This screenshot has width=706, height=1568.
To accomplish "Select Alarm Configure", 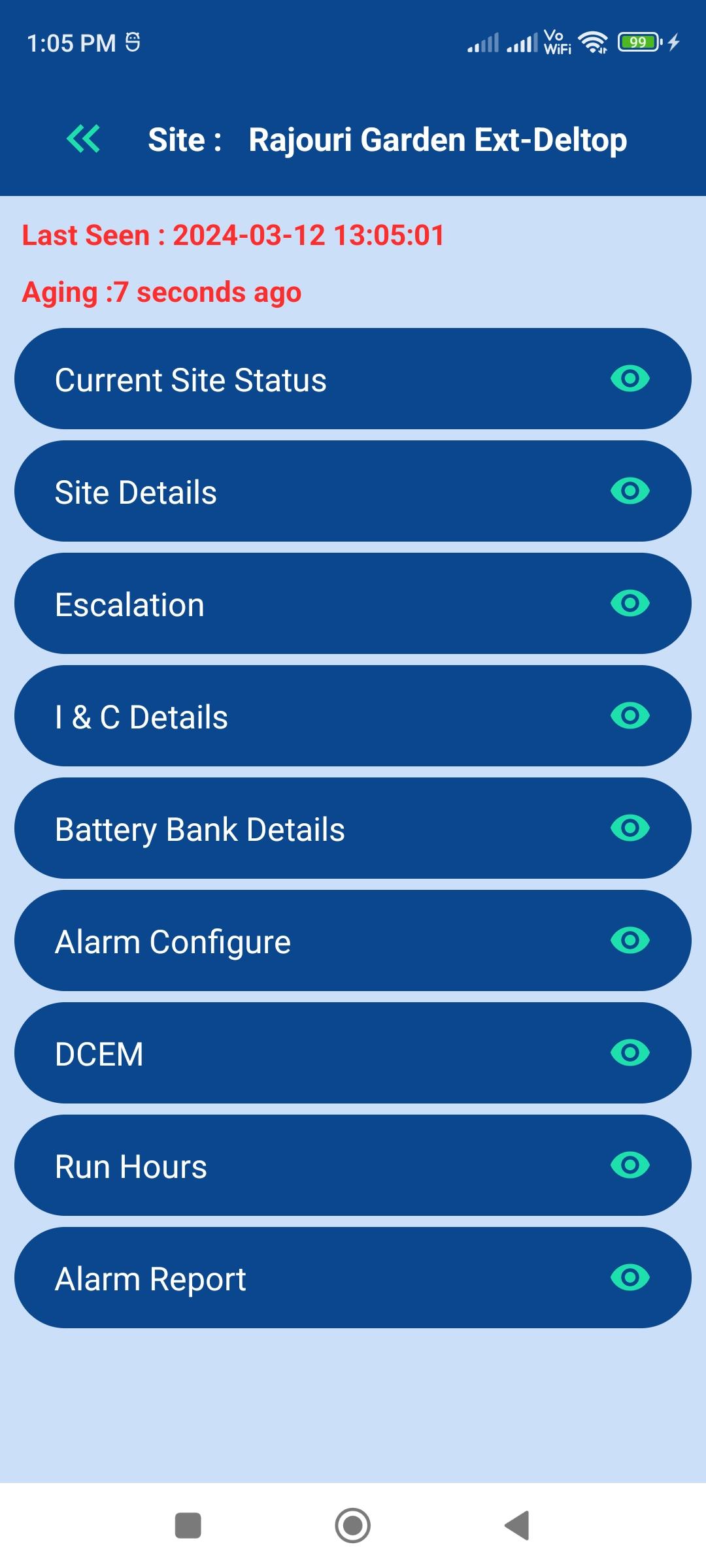I will [x=353, y=941].
